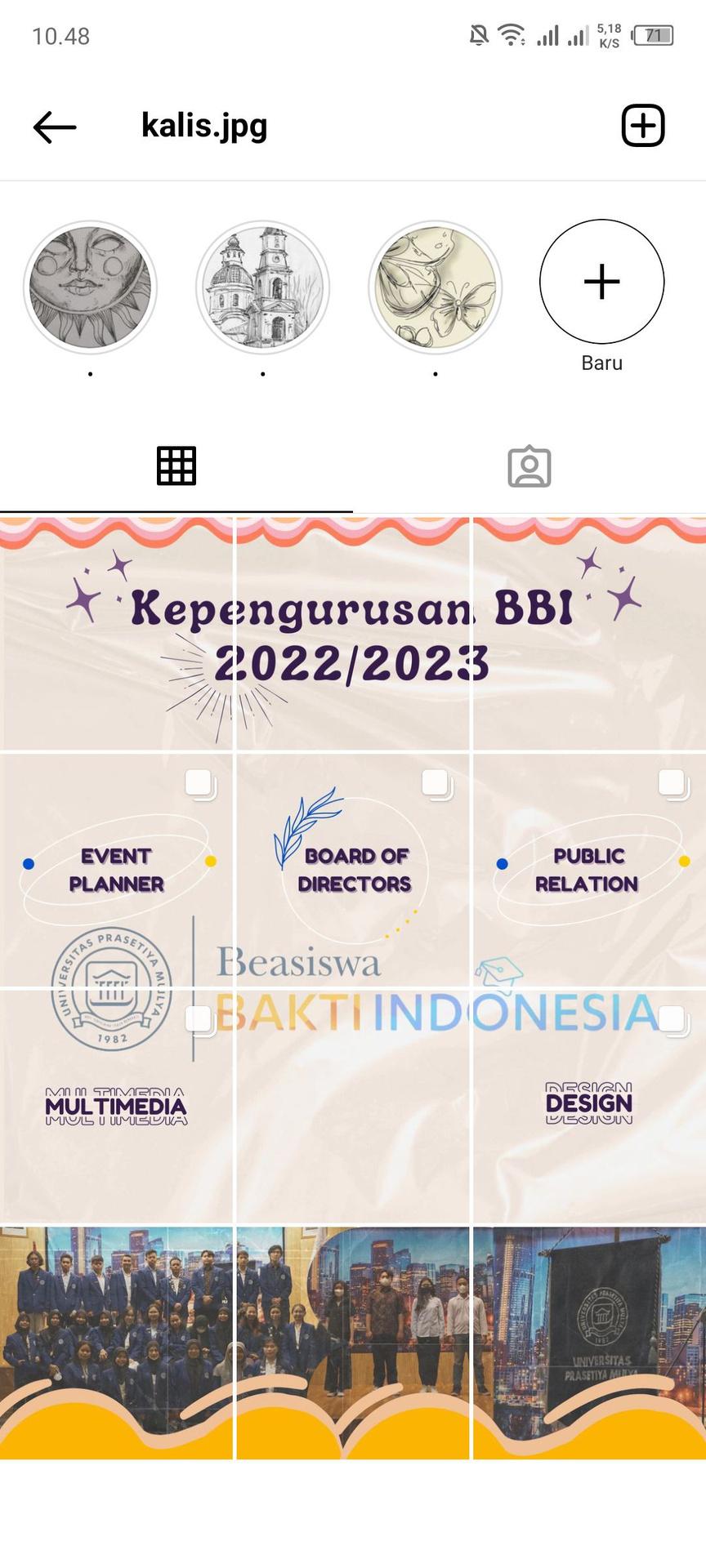Select the dot under the butterfly highlight

435,374
